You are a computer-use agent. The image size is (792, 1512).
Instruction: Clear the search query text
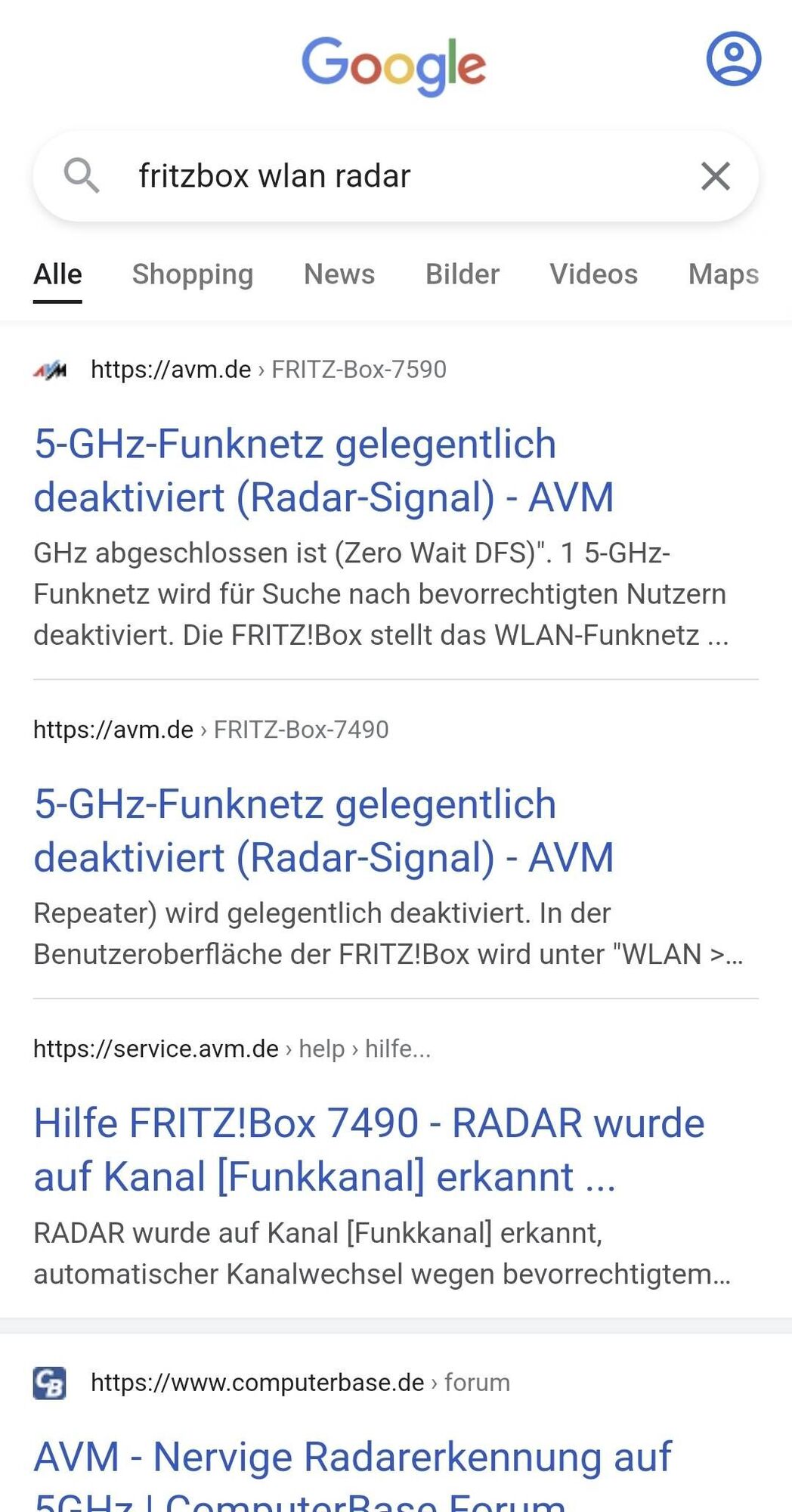(x=715, y=176)
